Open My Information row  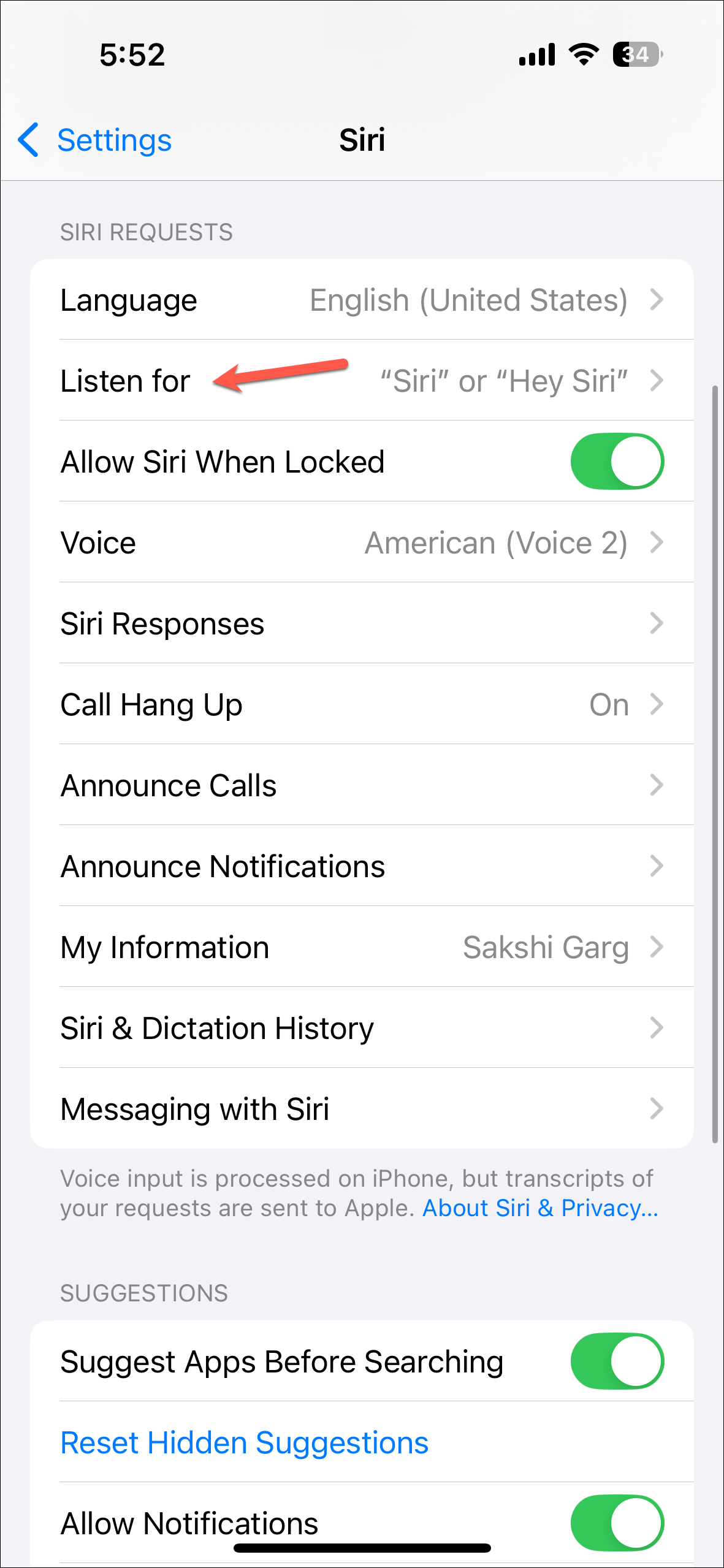click(x=362, y=948)
